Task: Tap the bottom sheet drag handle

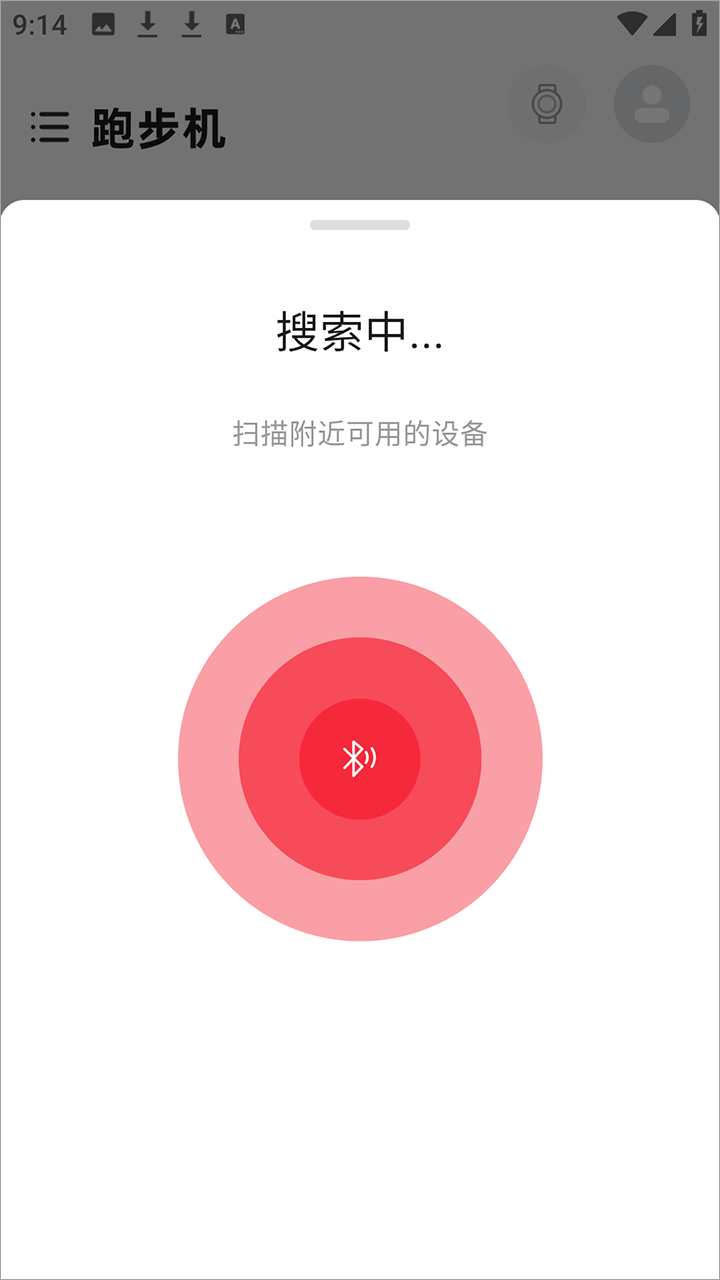Action: 360,225
